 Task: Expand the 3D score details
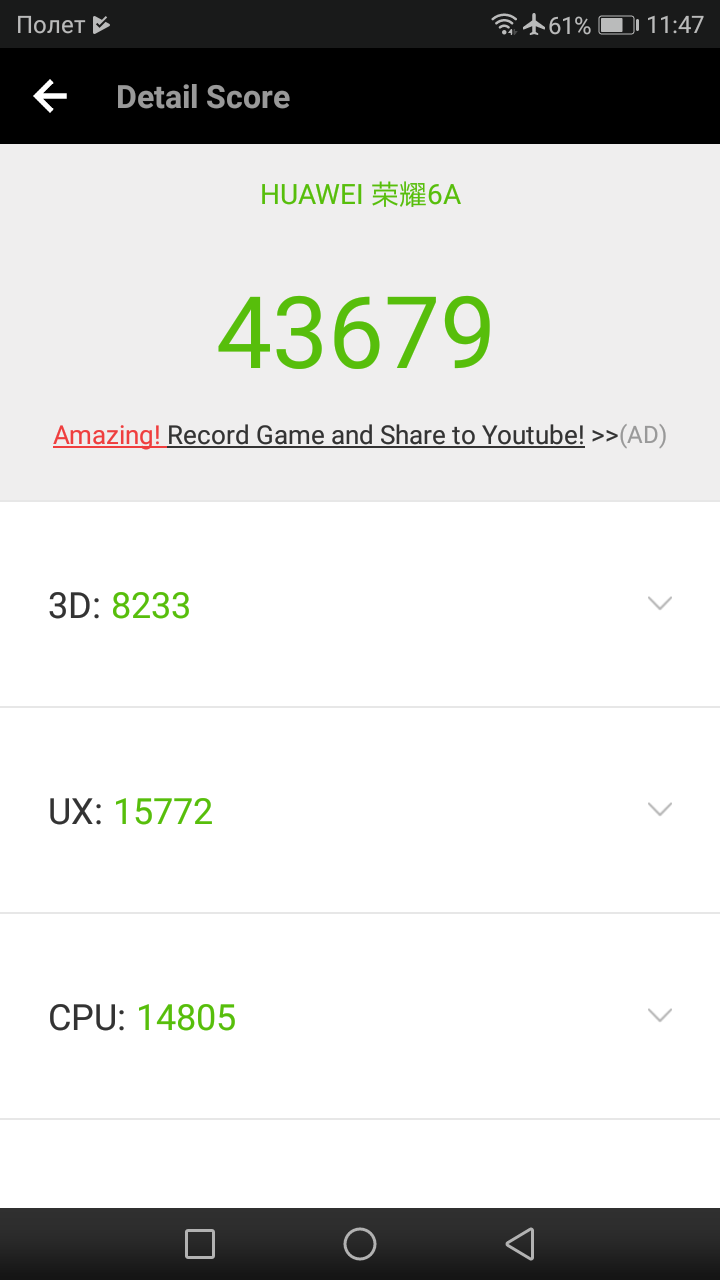point(360,604)
